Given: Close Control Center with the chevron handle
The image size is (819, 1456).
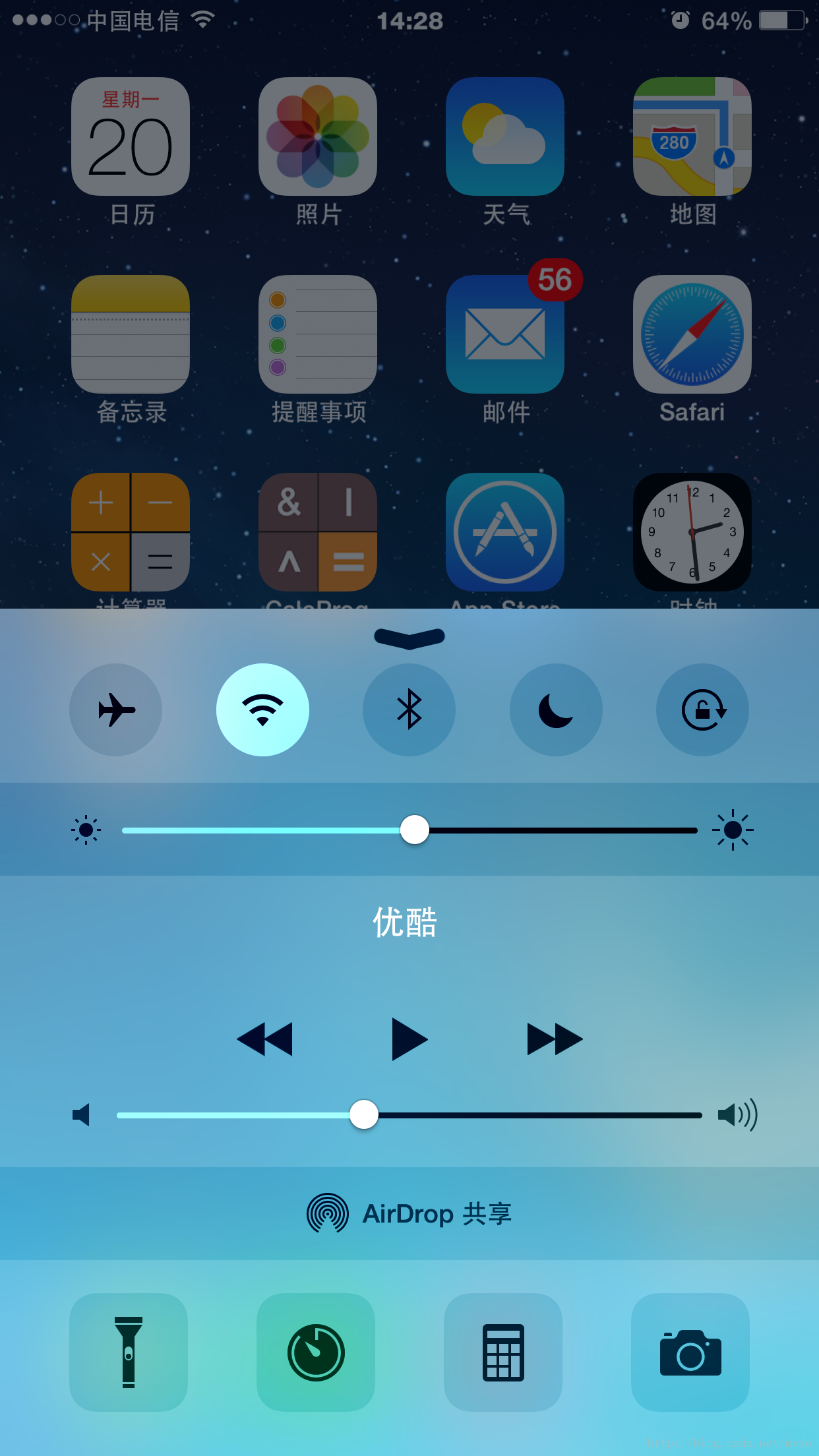Looking at the screenshot, I should coord(409,638).
